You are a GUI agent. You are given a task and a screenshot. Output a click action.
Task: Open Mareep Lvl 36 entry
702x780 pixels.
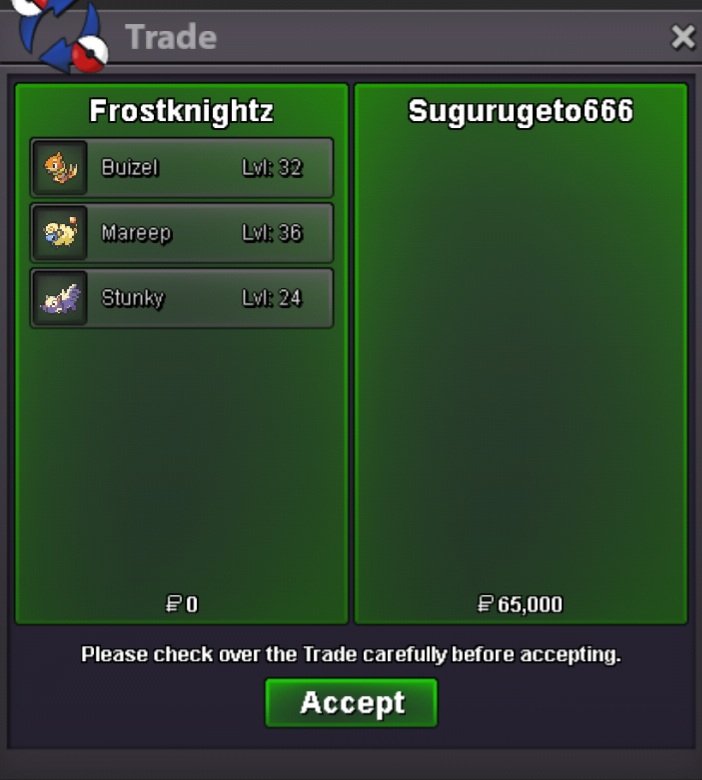coord(182,233)
